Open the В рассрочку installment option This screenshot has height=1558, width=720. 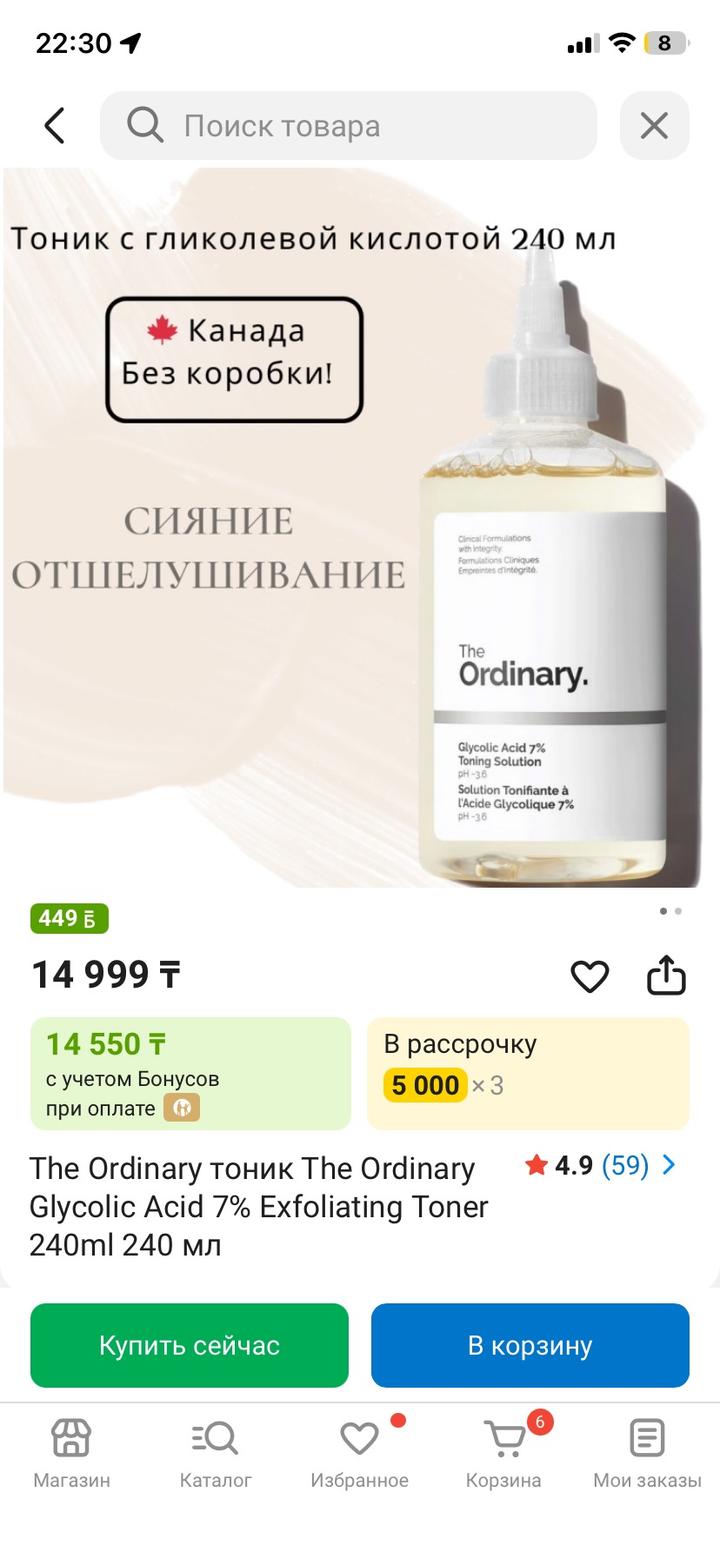[x=528, y=1073]
